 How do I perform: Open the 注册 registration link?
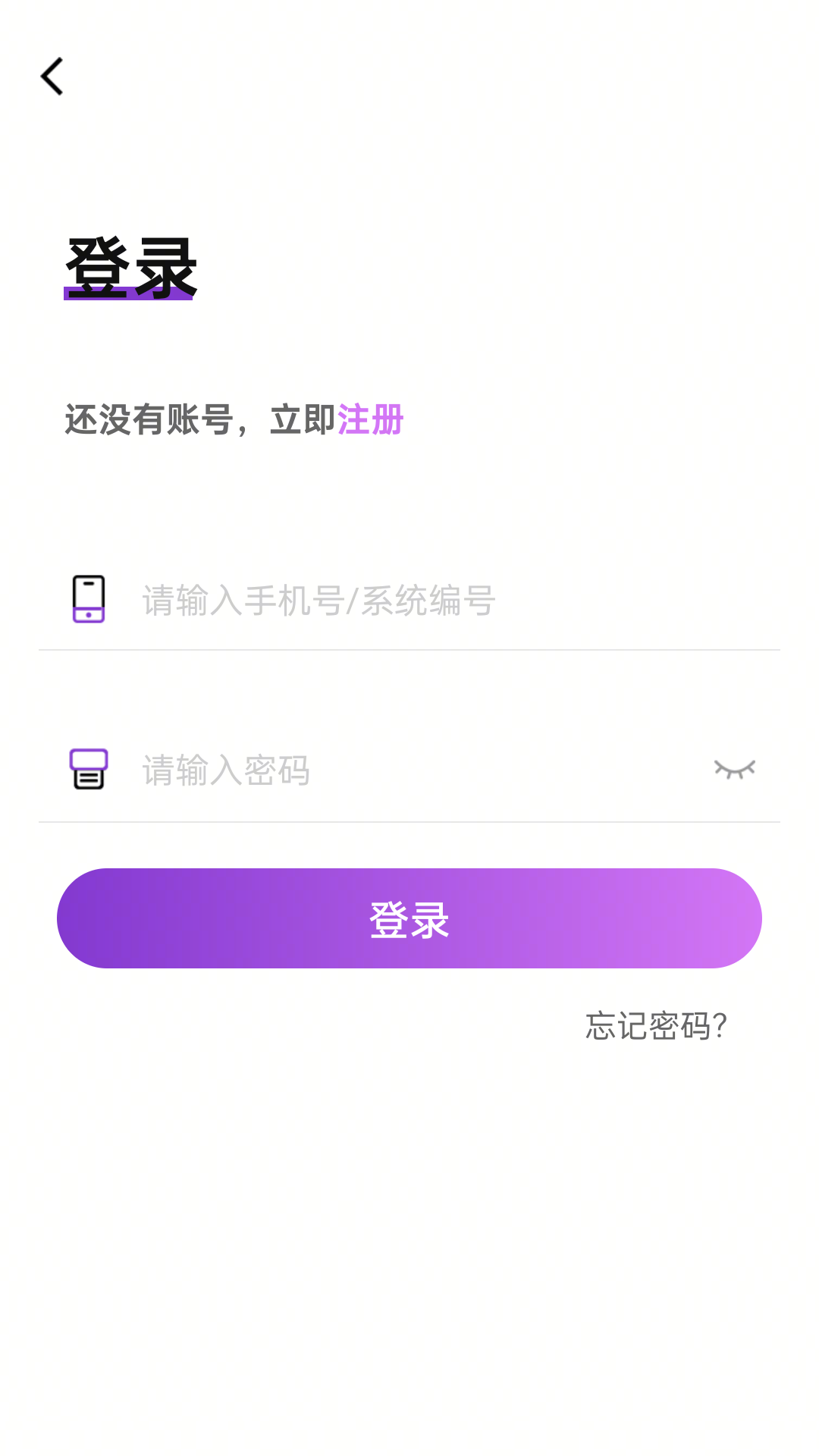pos(370,419)
